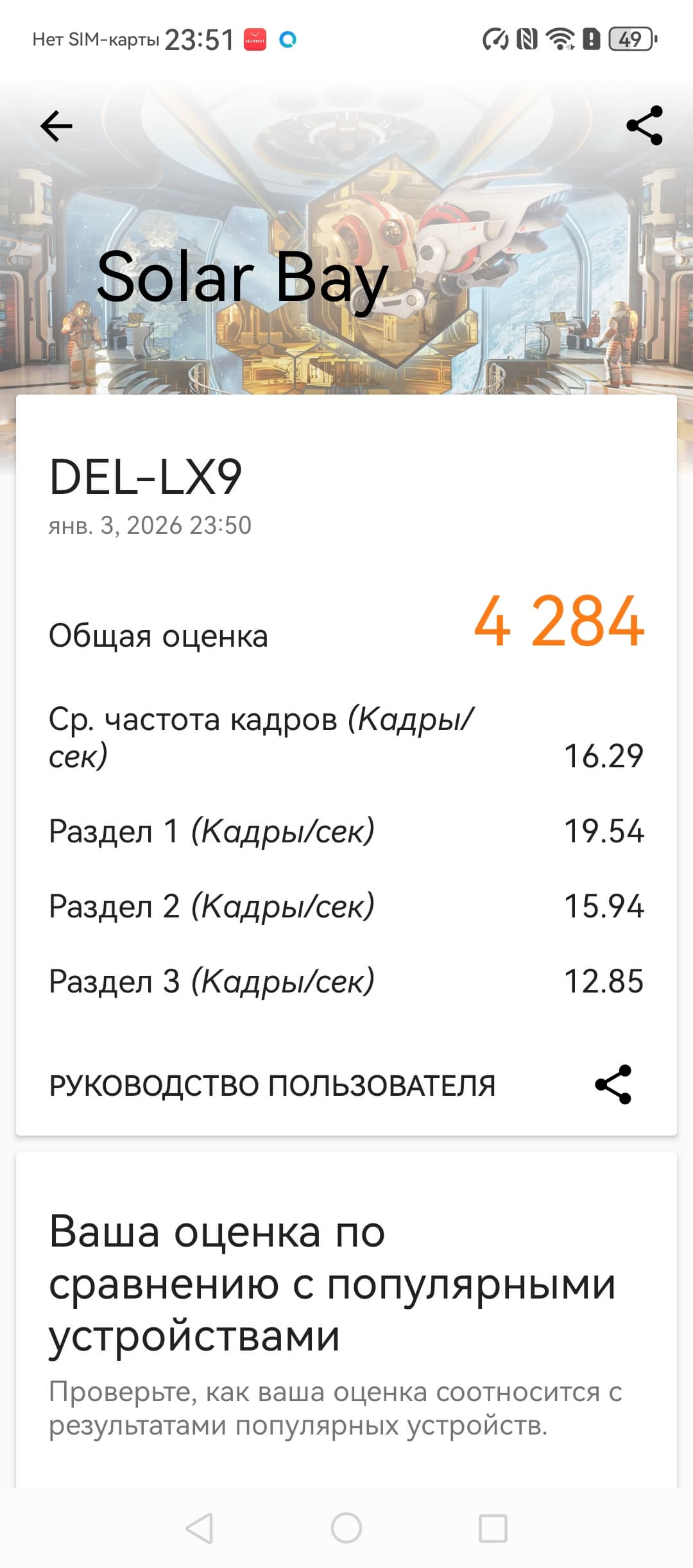Open recent apps in the navigation bar

point(493,1528)
